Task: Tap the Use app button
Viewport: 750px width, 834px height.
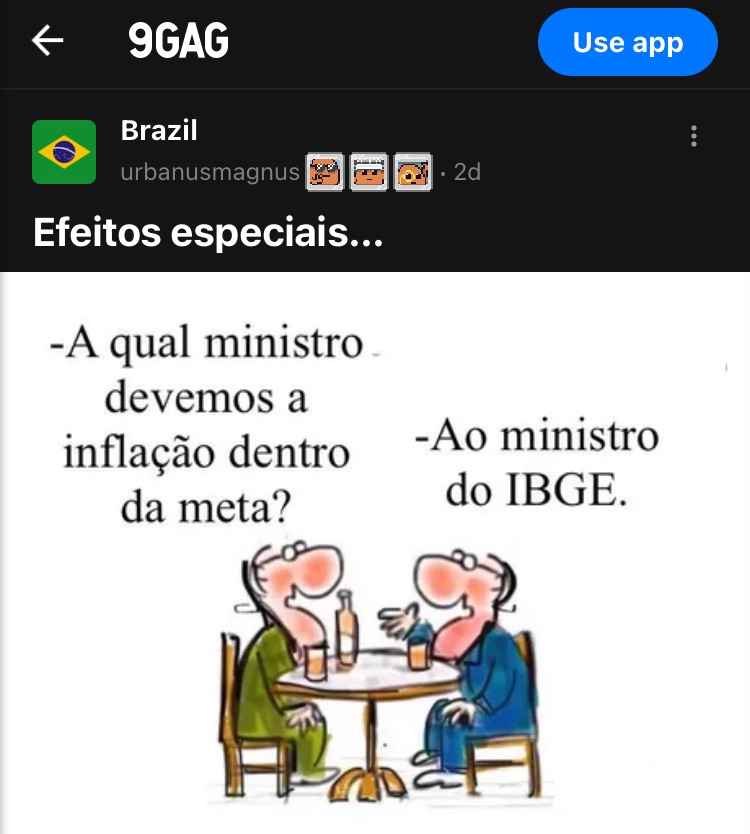Action: point(627,42)
